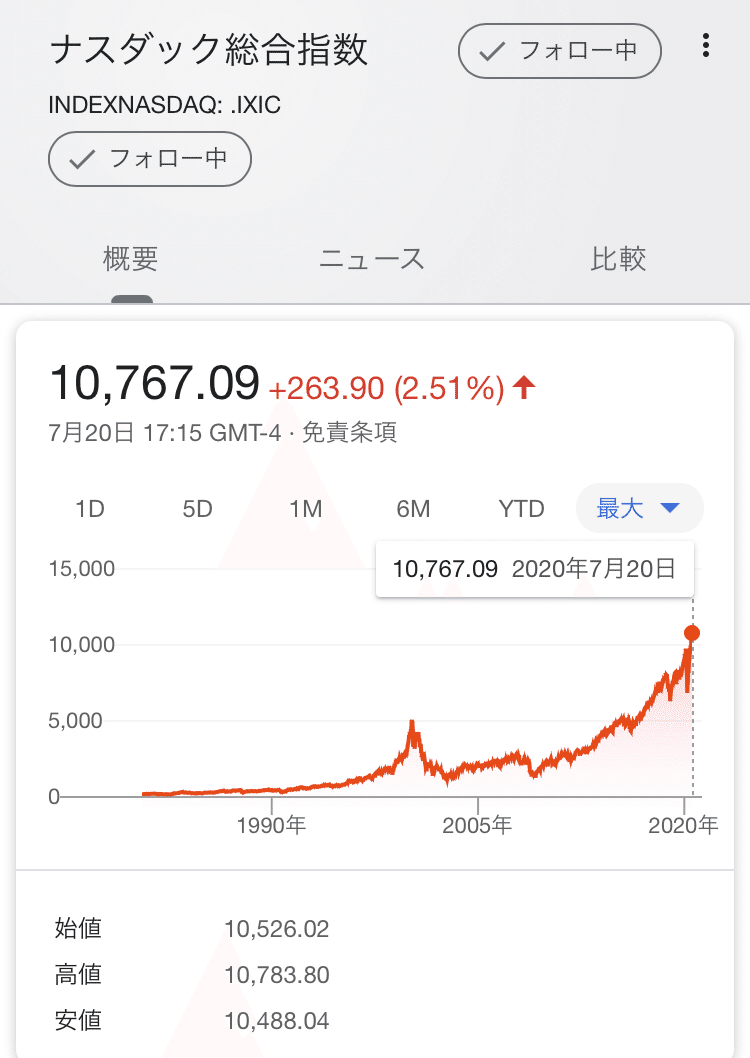The height and width of the screenshot is (1058, 750).
Task: Open the ニュース tab
Action: (372, 260)
